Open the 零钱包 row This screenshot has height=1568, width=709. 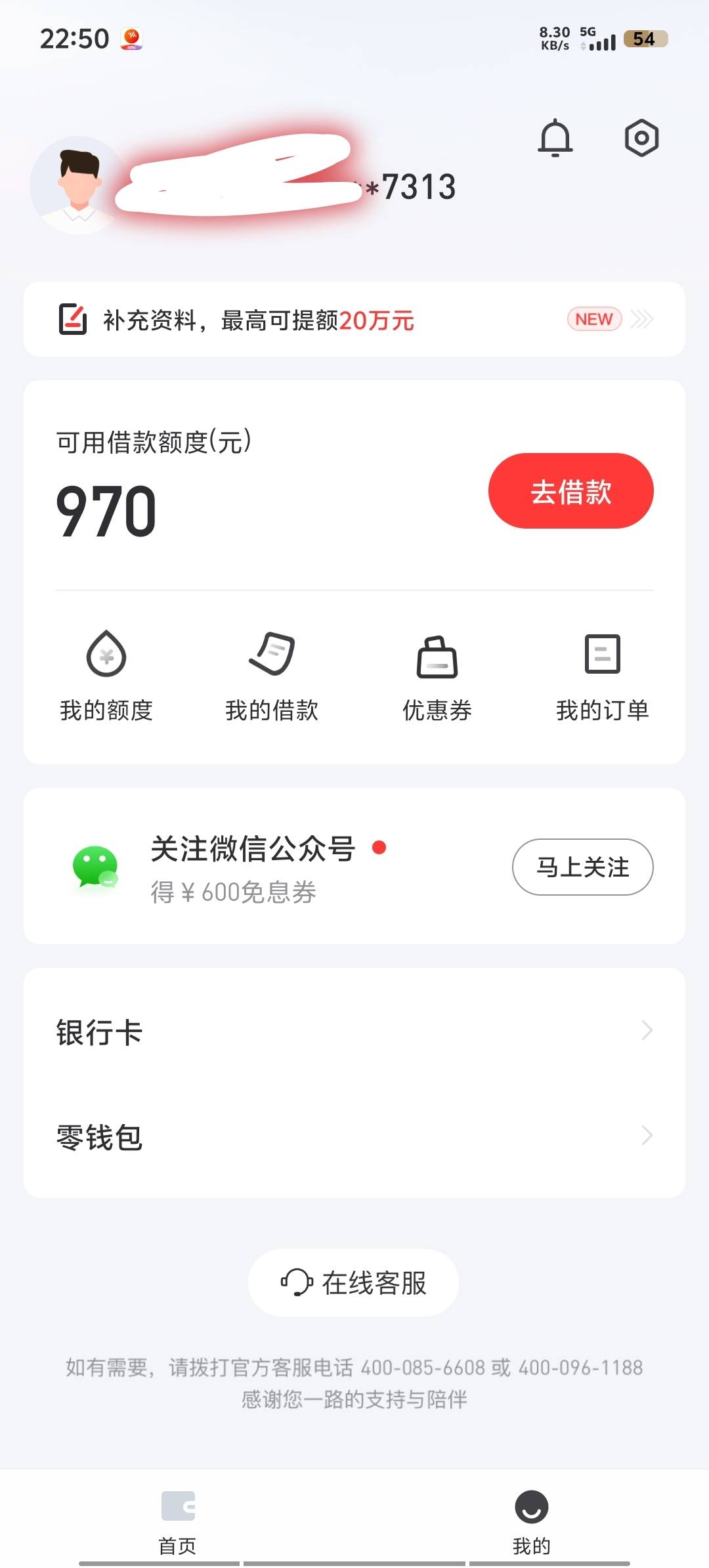[354, 1136]
